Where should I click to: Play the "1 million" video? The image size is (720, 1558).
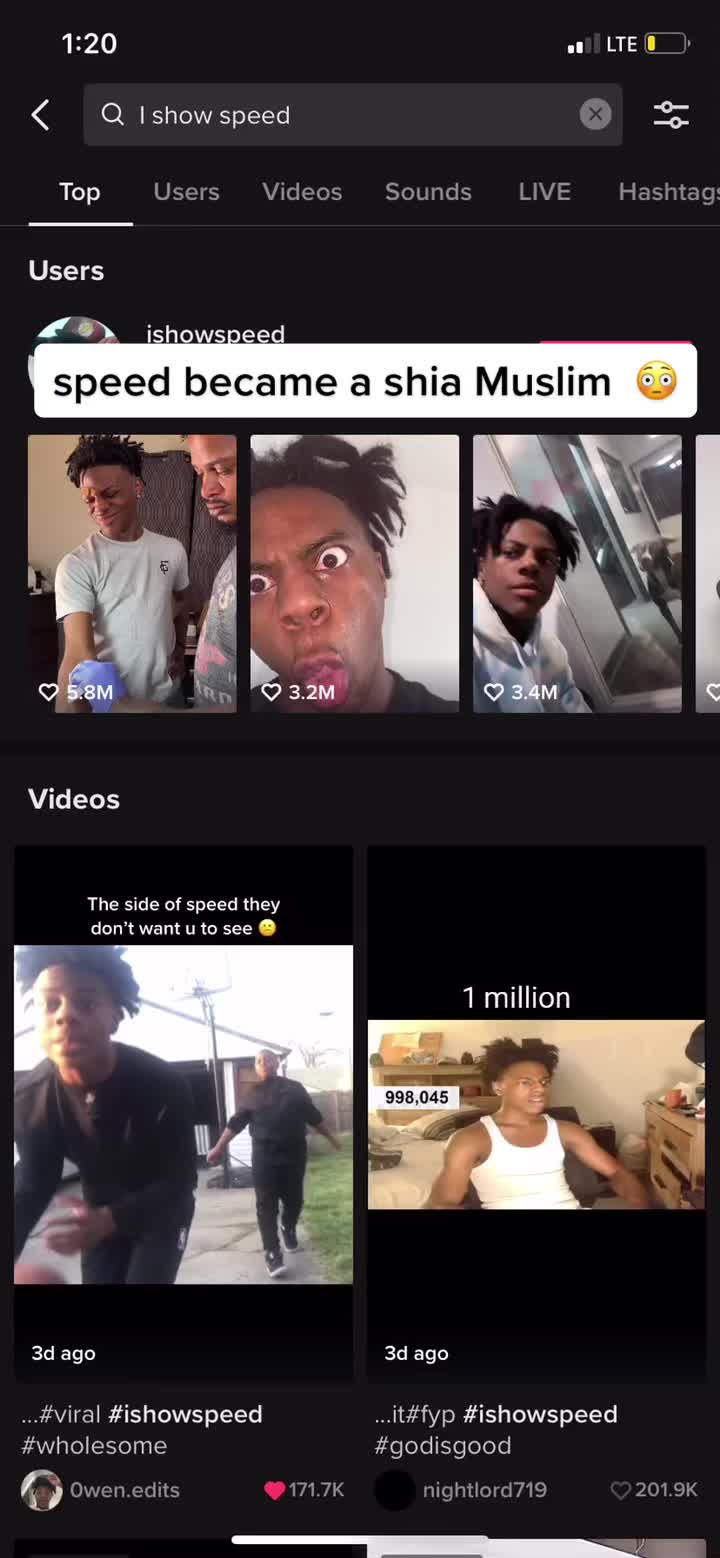click(536, 1113)
